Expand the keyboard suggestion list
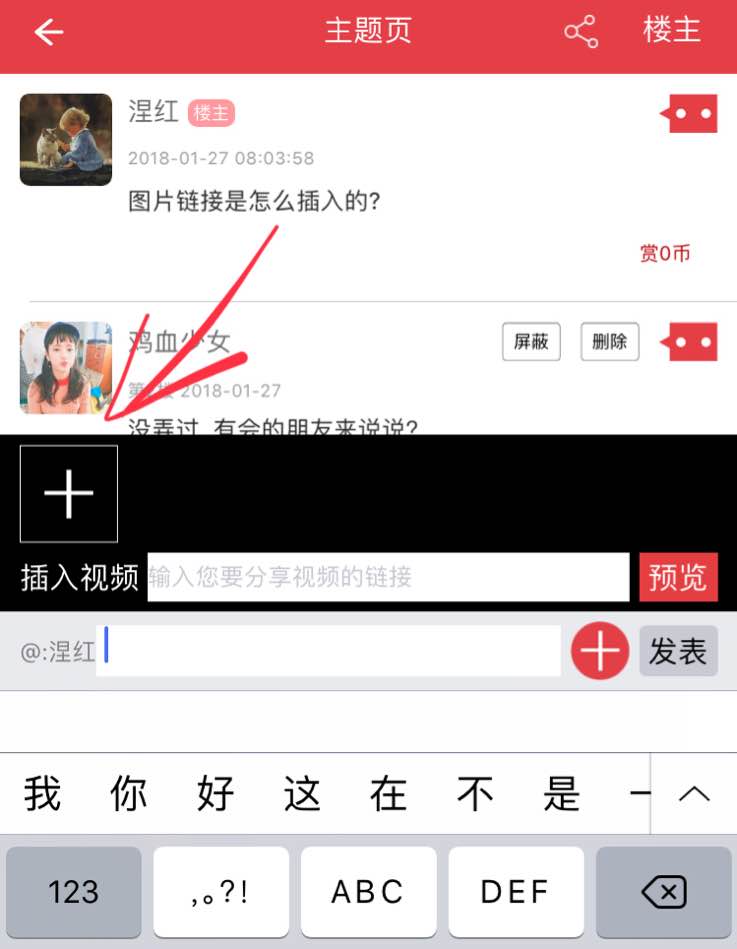 (x=694, y=794)
